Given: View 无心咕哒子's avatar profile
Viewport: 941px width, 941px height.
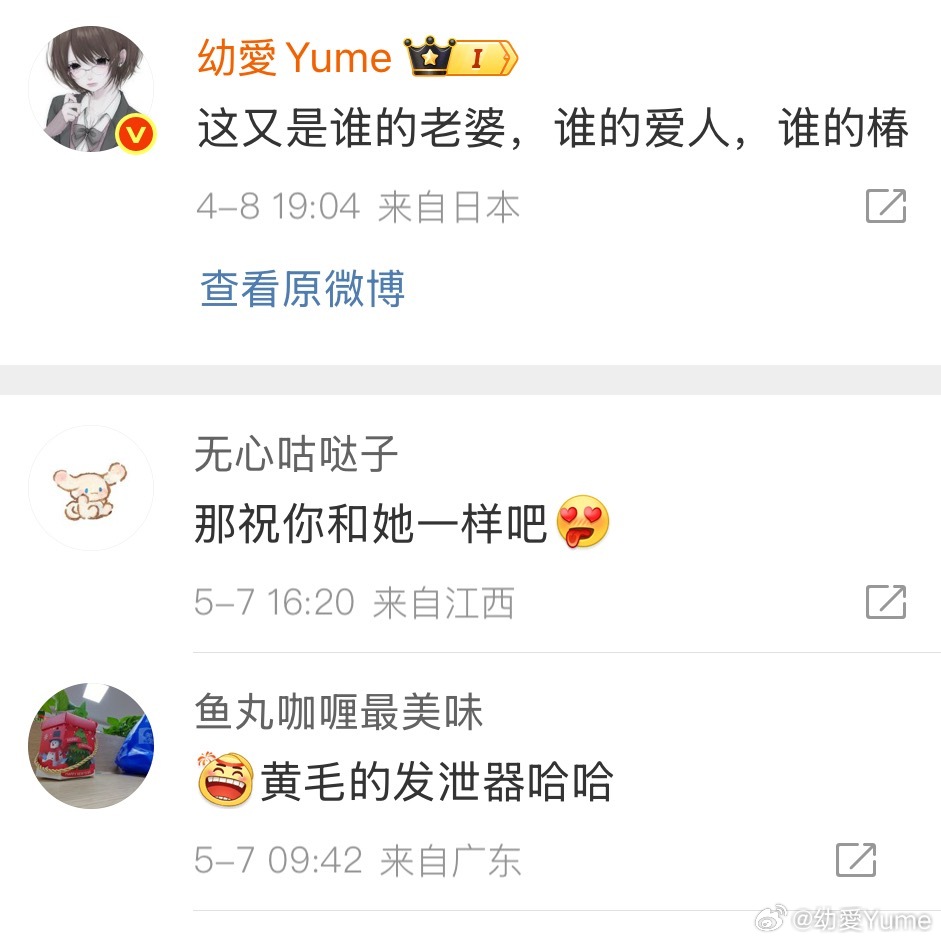Looking at the screenshot, I should tap(91, 488).
